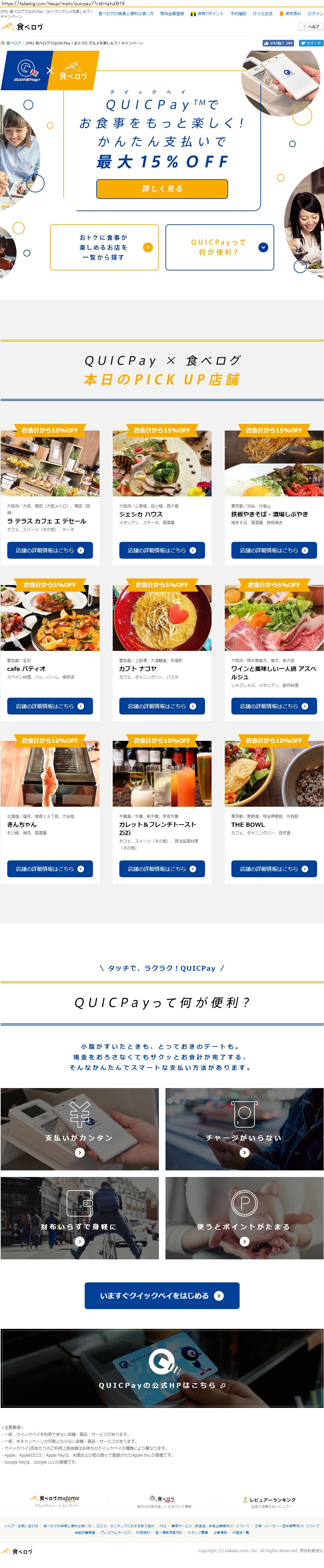View store details for ラ テラス カフェ エ デセール
The width and height of the screenshot is (324, 1568).
pos(50,550)
